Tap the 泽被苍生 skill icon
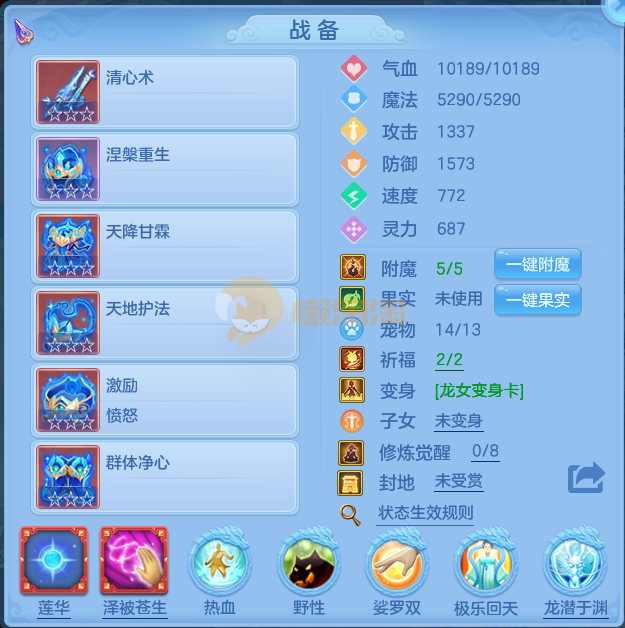Viewport: 625px width, 628px height. click(134, 562)
